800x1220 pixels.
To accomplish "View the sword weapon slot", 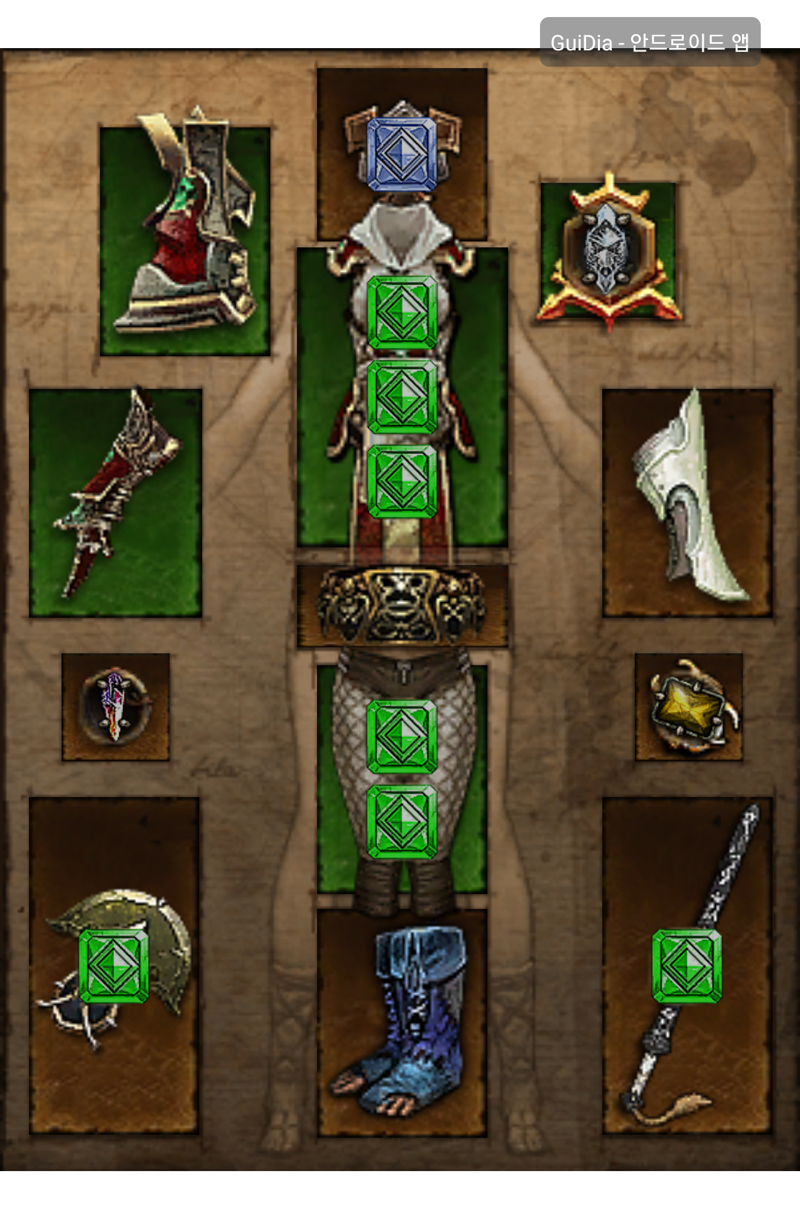I will [688, 965].
